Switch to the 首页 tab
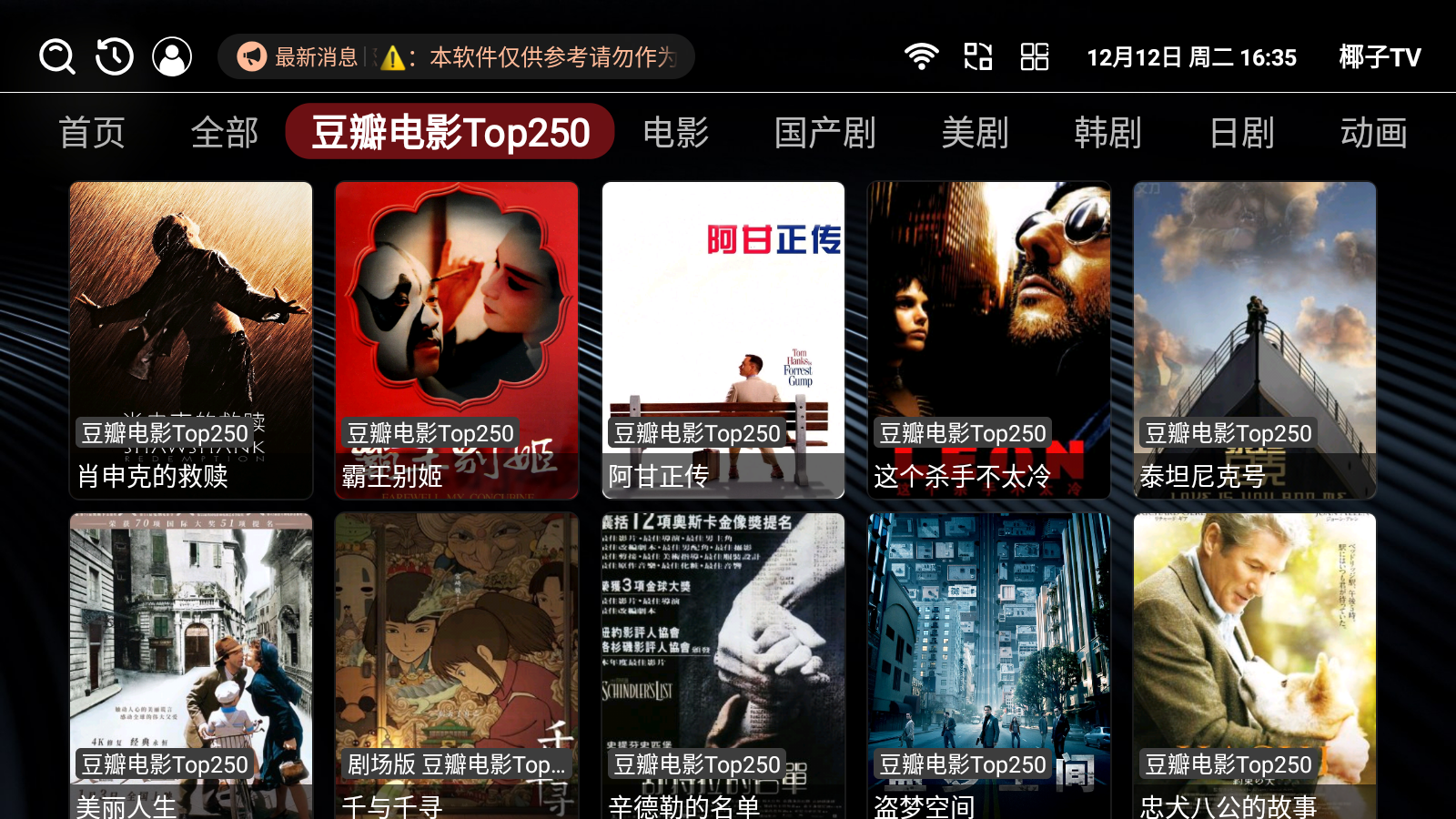This screenshot has height=819, width=1456. (x=92, y=133)
